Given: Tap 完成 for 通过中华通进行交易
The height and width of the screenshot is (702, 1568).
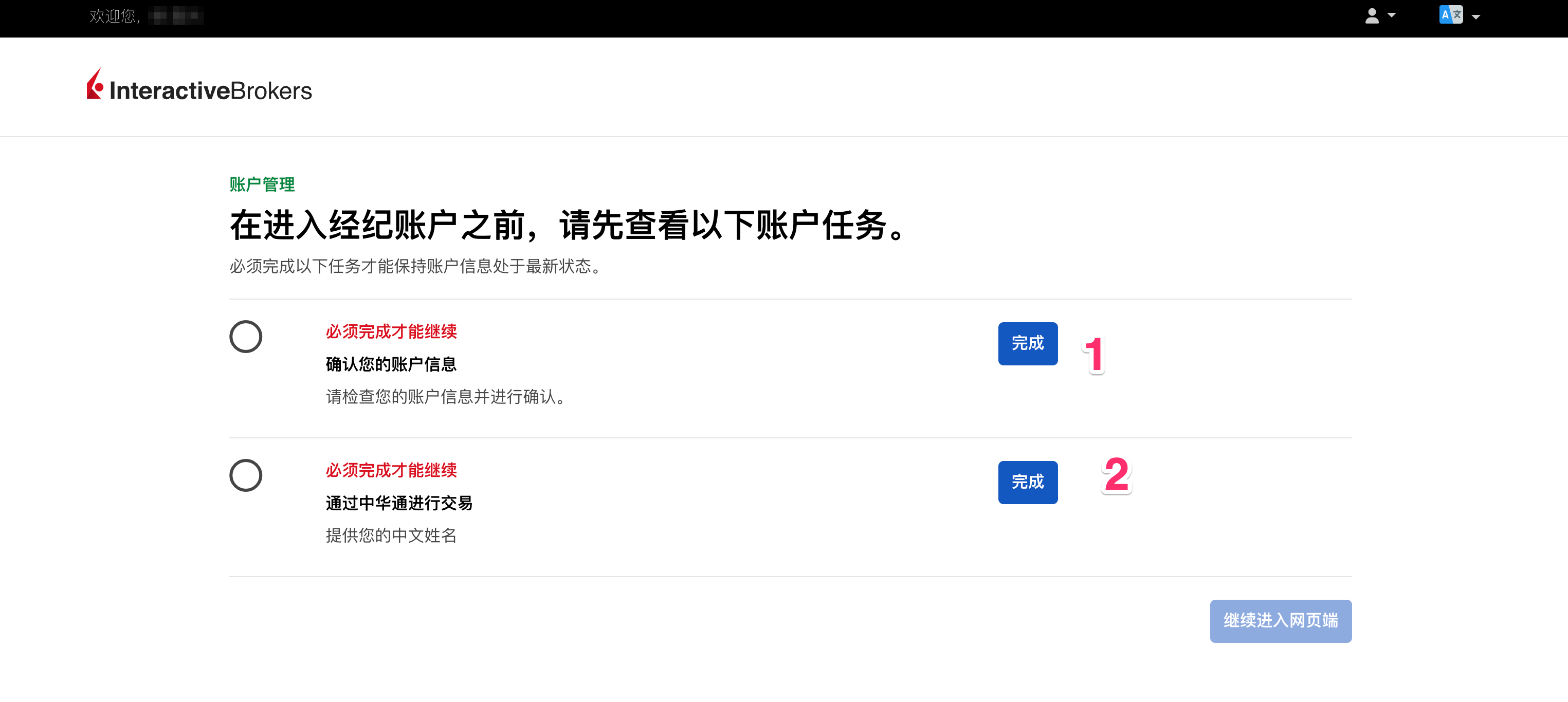Looking at the screenshot, I should click(x=1027, y=483).
